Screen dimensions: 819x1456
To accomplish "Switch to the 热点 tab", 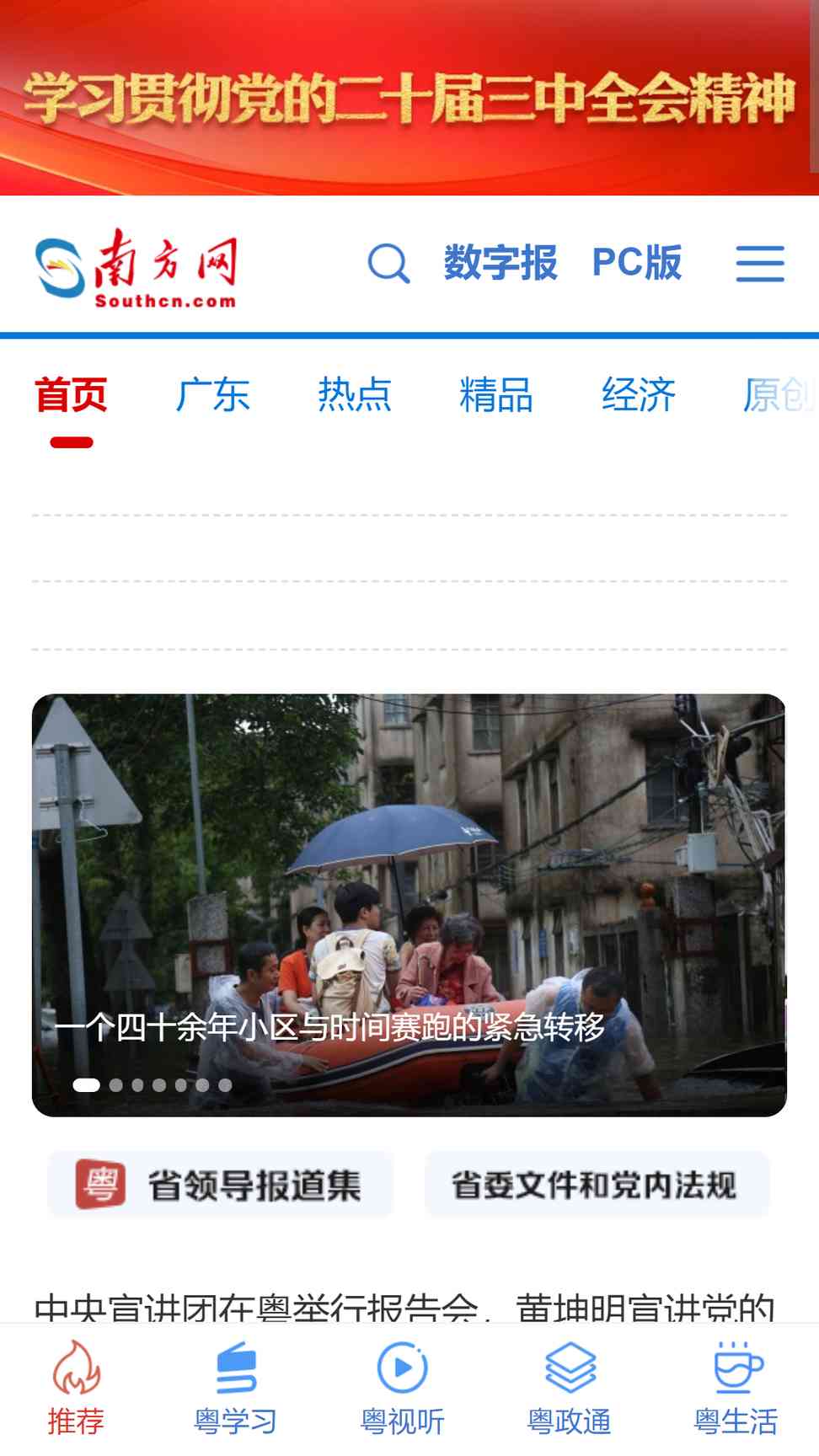I will pyautogui.click(x=355, y=395).
